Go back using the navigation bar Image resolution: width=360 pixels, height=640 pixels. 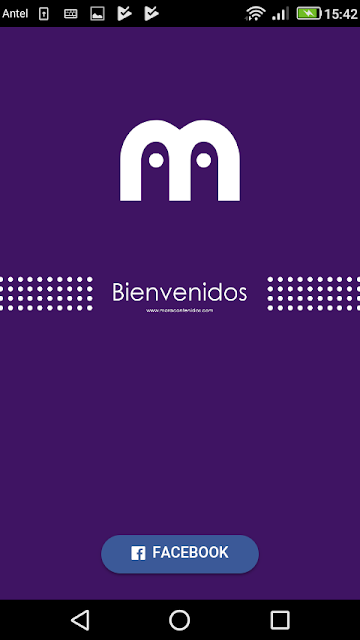pyautogui.click(x=80, y=620)
